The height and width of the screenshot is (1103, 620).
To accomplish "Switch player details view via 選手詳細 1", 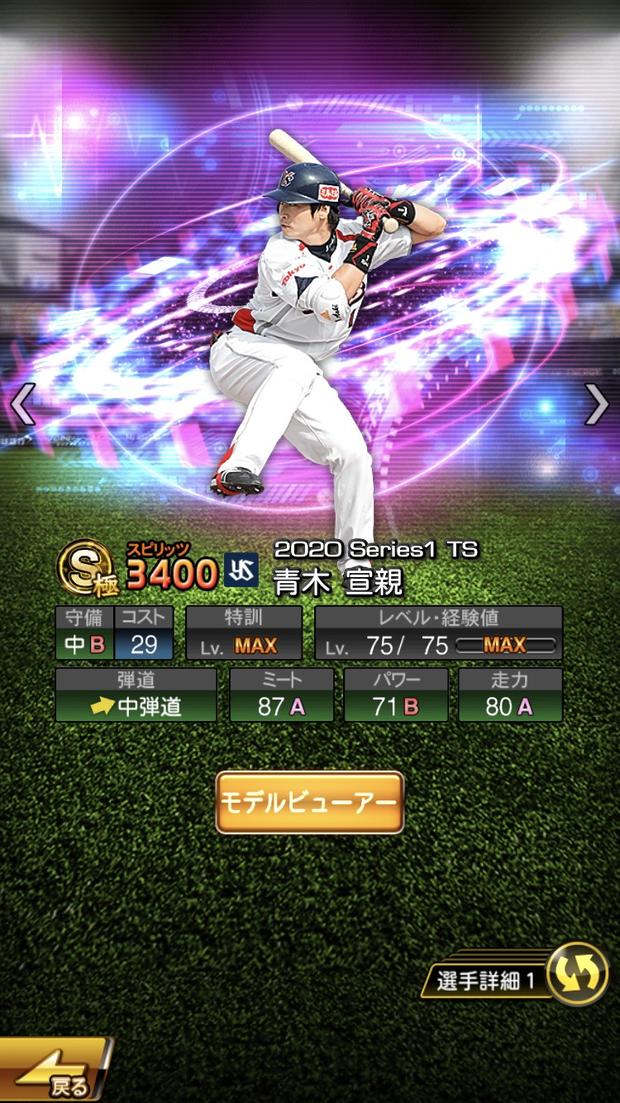I will (515, 974).
